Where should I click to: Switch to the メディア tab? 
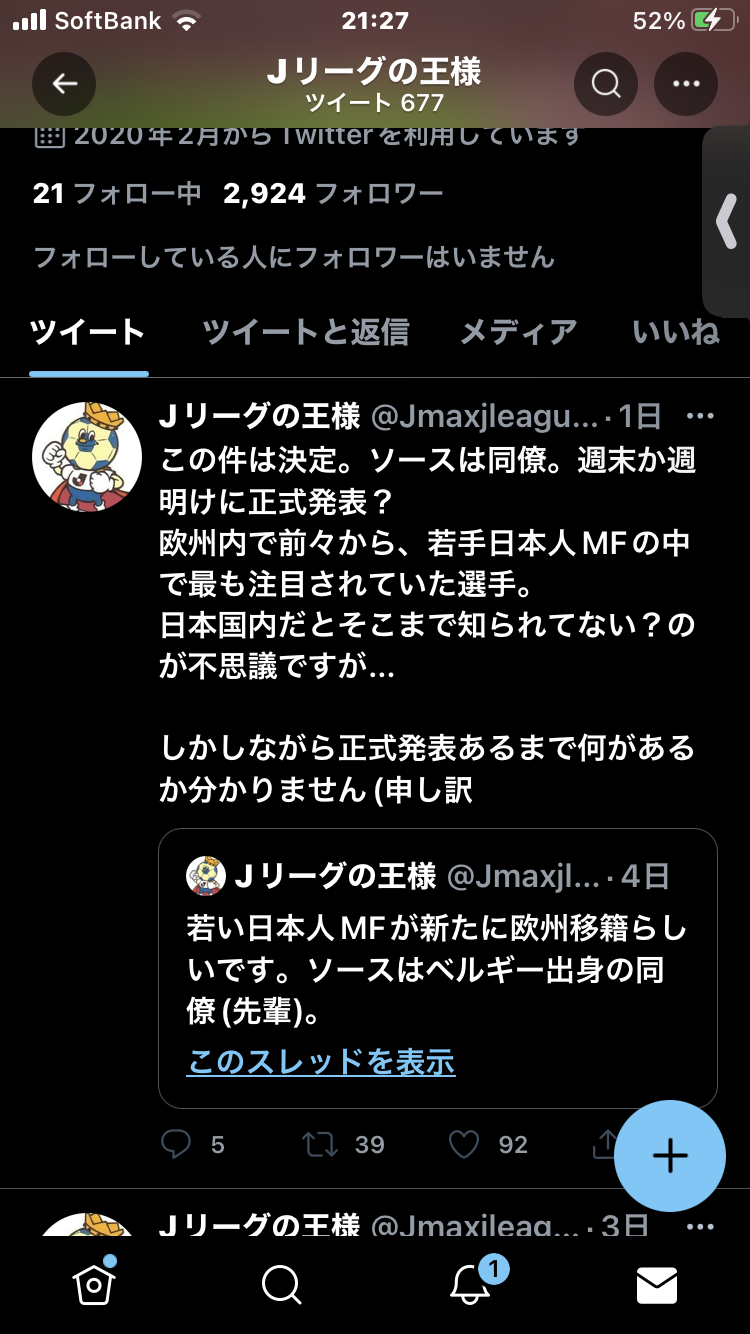(518, 332)
